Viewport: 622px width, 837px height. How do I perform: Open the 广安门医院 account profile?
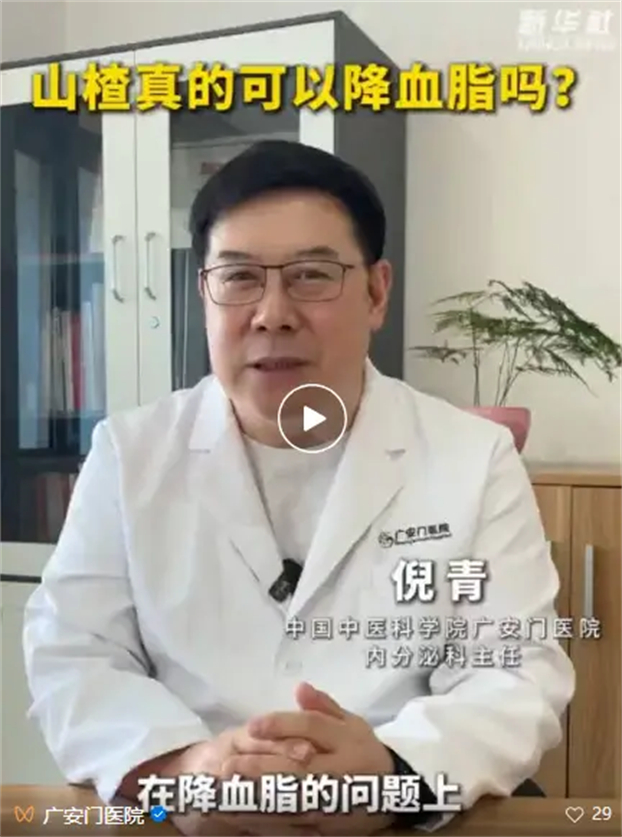coord(95,815)
